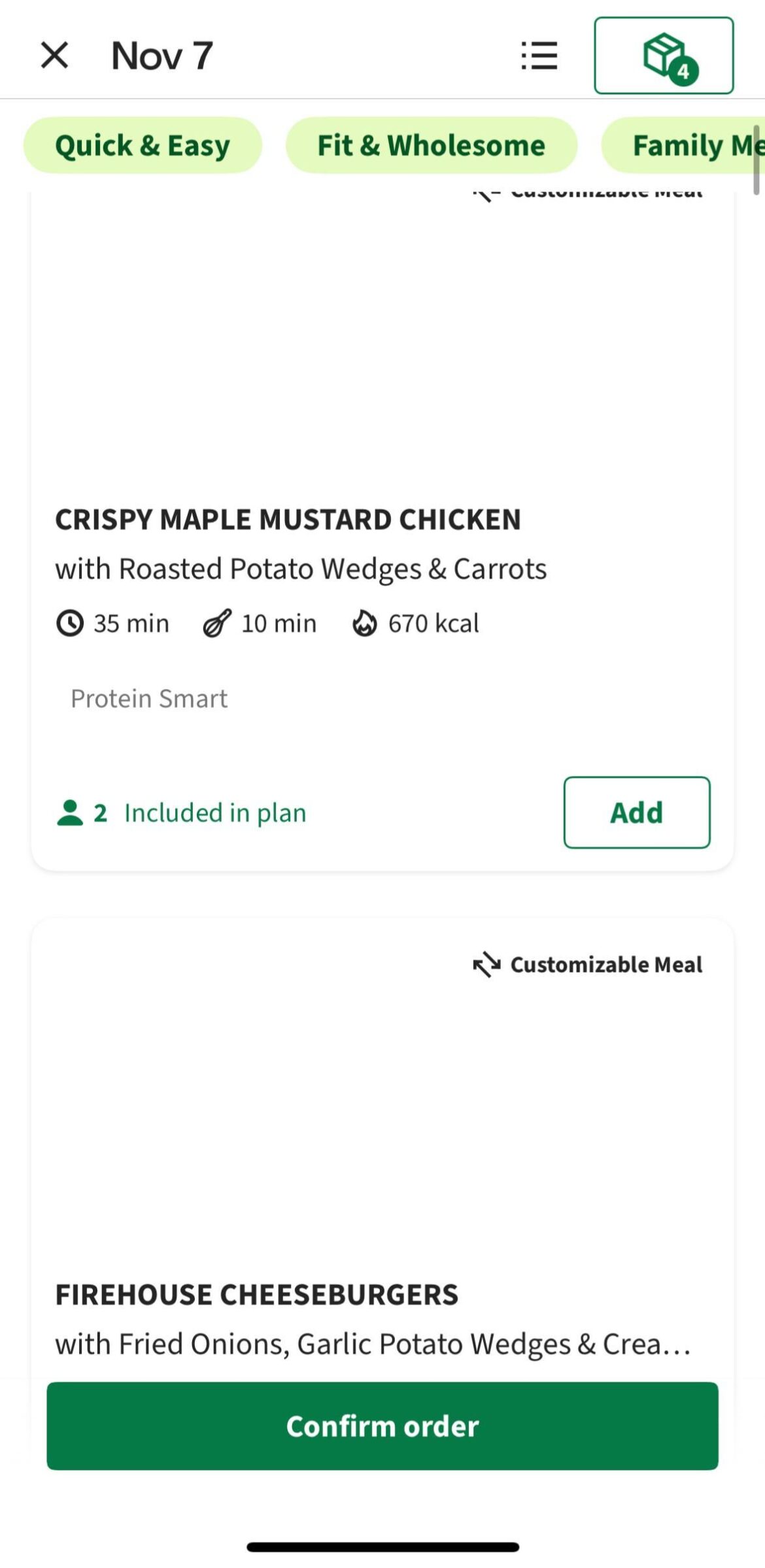Click the clock icon next to 35 min
This screenshot has width=765, height=1568.
pos(70,623)
